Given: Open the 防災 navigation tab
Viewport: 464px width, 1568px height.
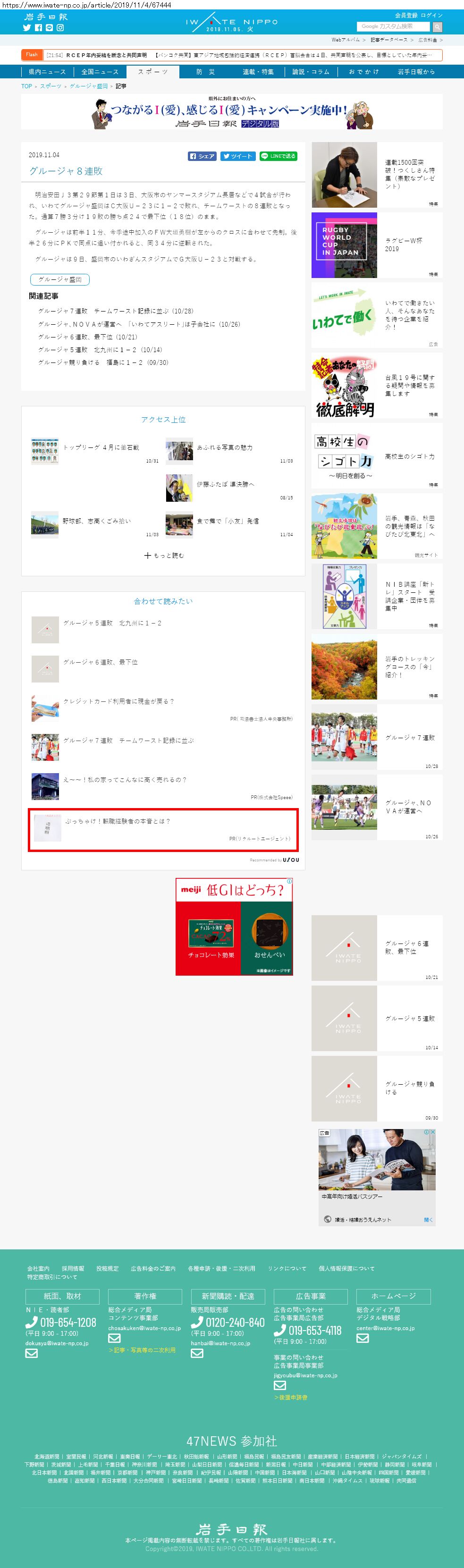Looking at the screenshot, I should tap(205, 72).
